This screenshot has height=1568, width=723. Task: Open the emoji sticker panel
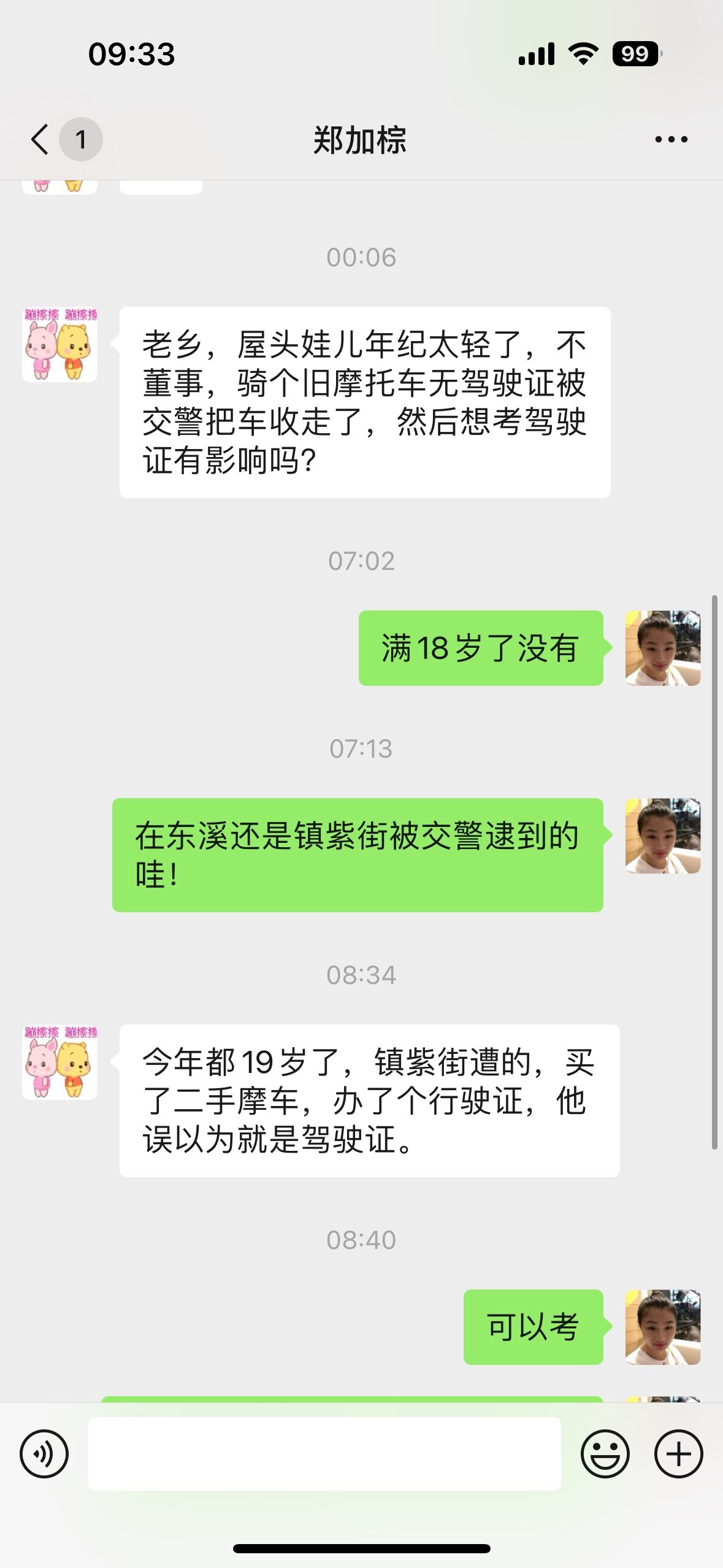pyautogui.click(x=605, y=1453)
